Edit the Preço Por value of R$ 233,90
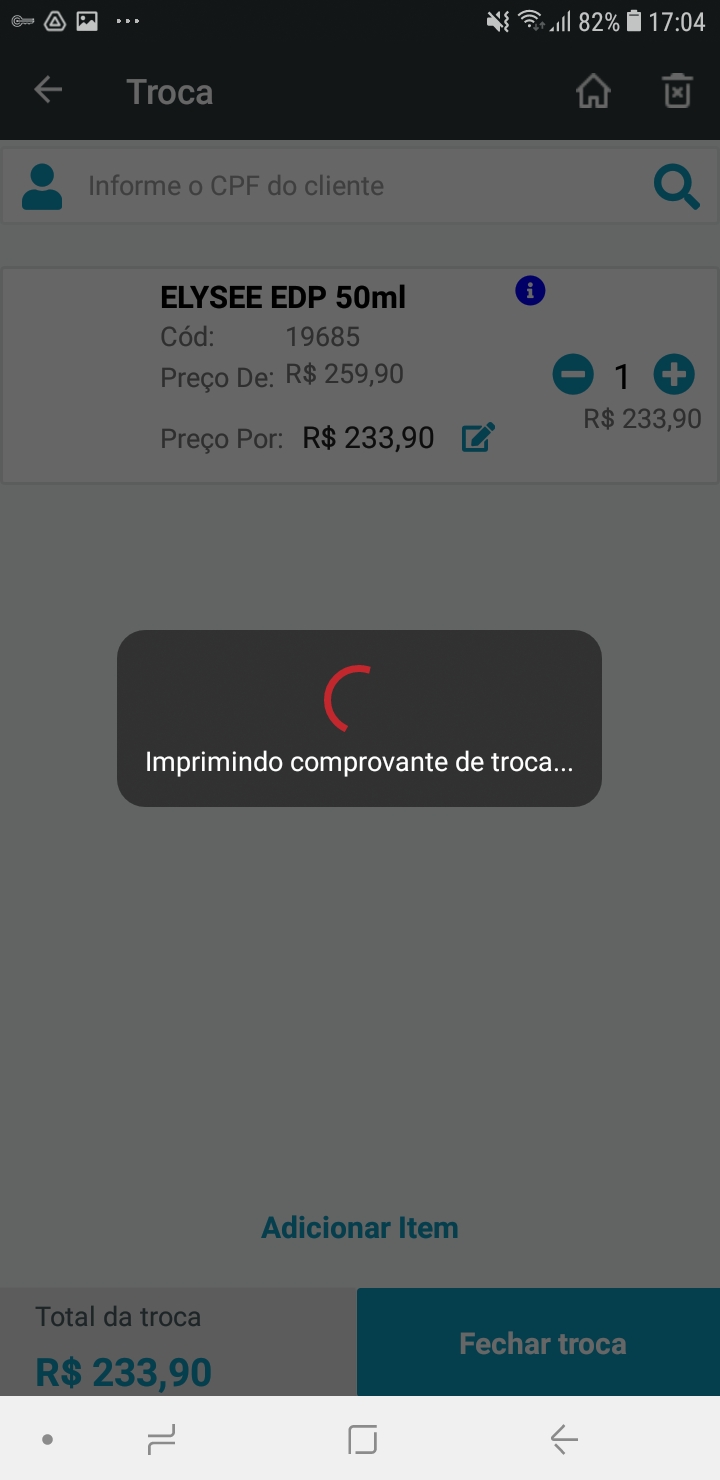 tap(478, 437)
